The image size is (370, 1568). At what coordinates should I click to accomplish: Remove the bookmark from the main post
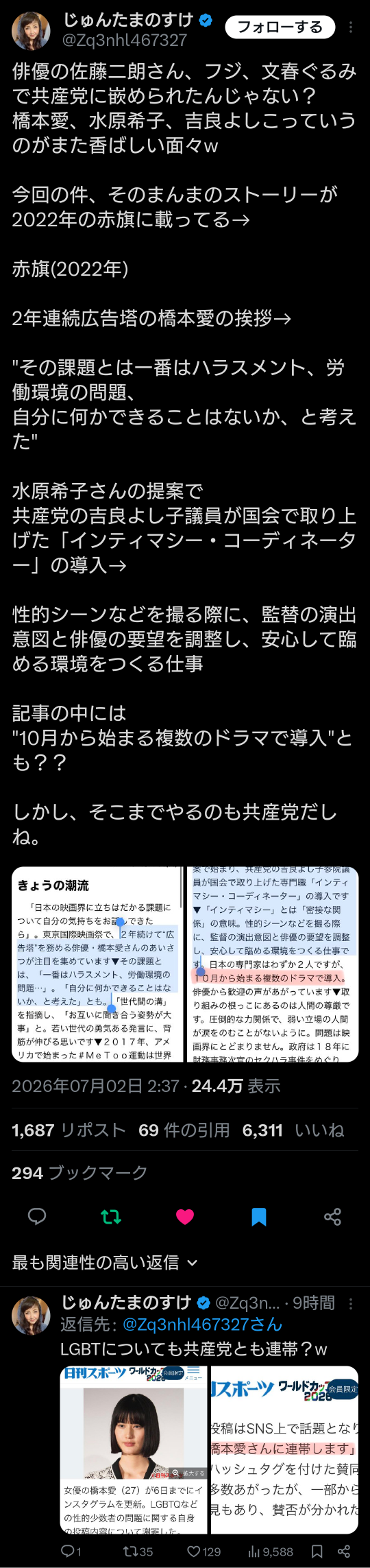pos(259,1216)
